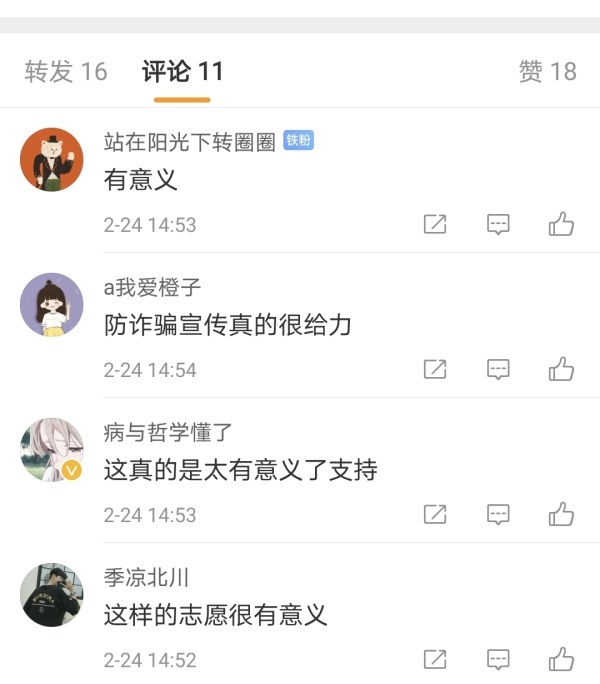Open 病与哲学懂了's profile avatar
This screenshot has width=600, height=684.
51,449
